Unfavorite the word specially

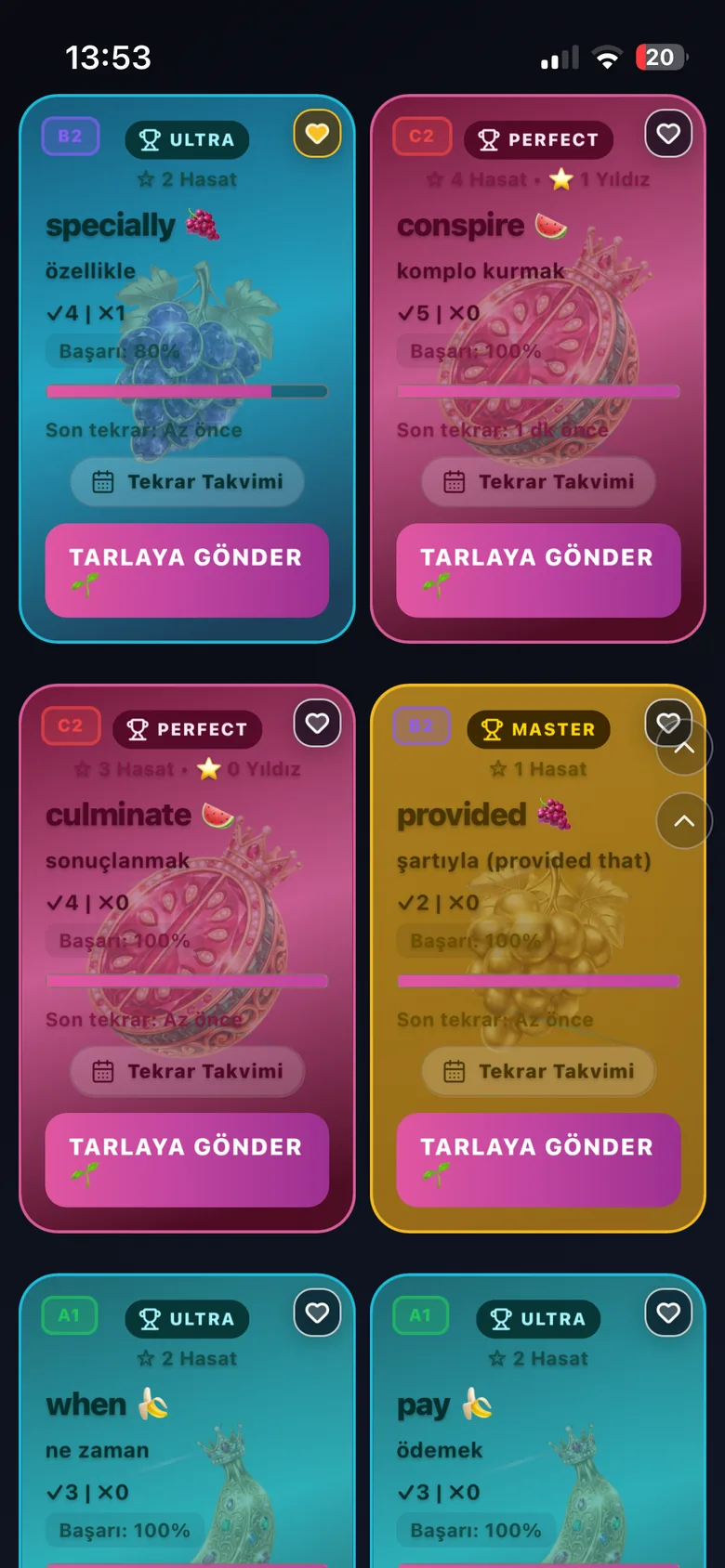coord(317,134)
